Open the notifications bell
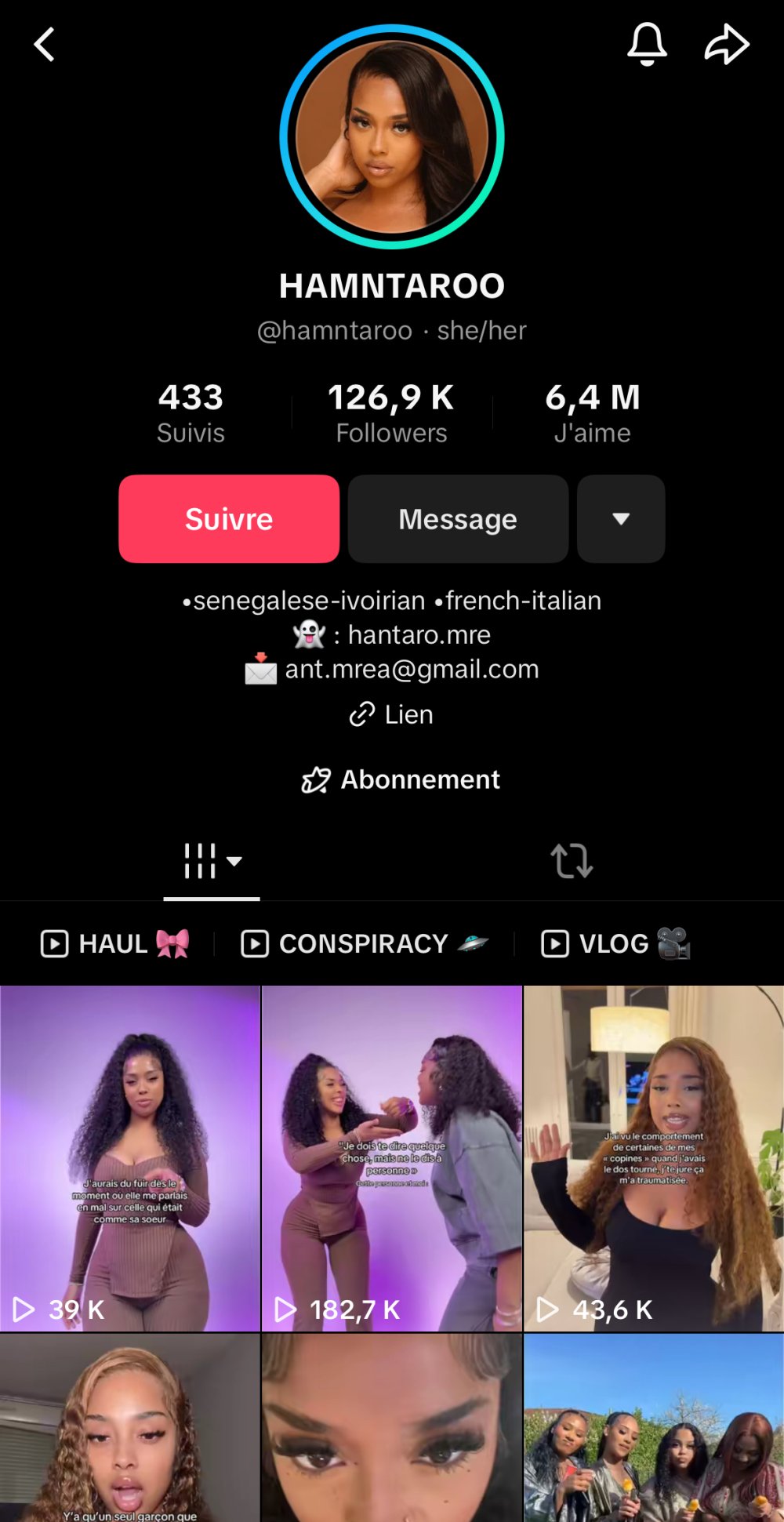This screenshot has height=1522, width=784. point(647,44)
